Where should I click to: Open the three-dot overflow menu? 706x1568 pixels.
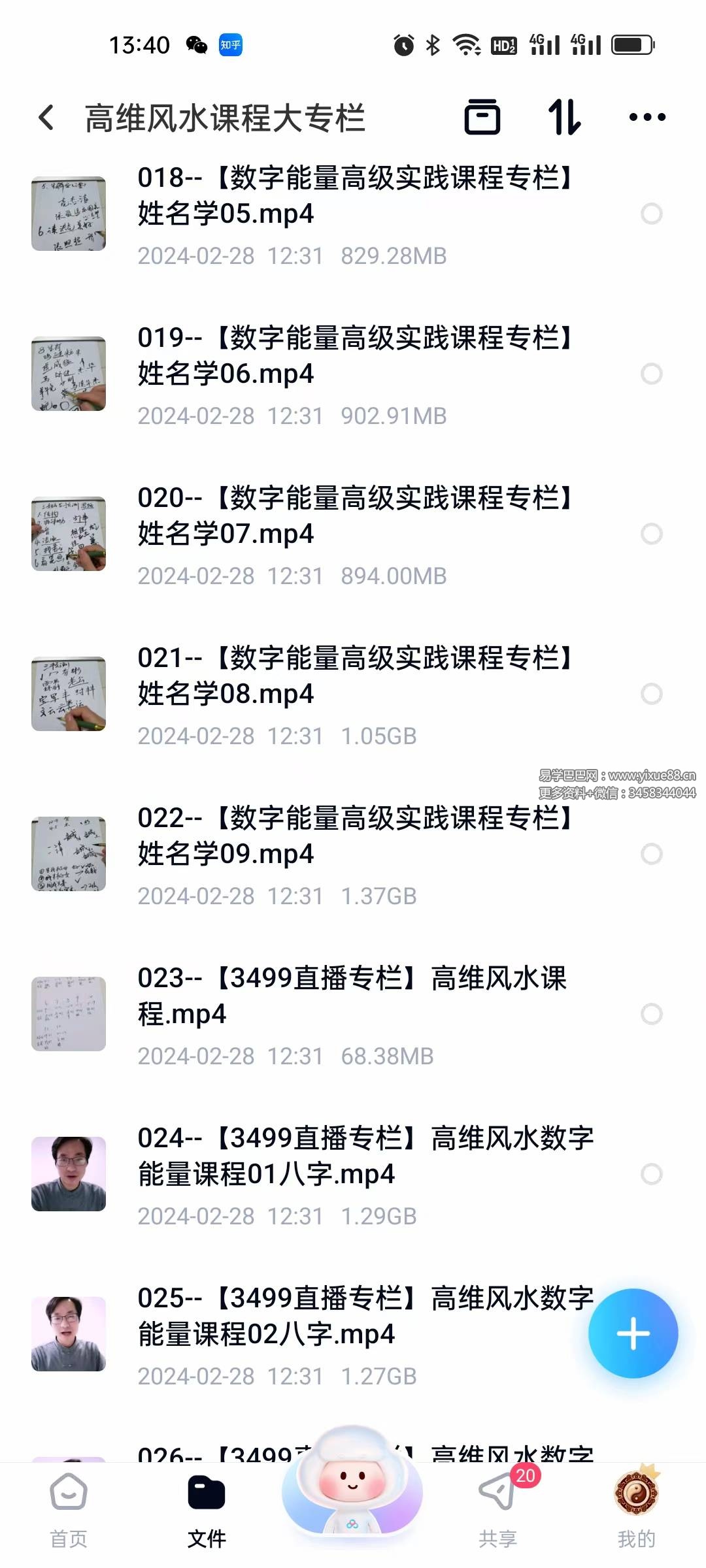[647, 118]
